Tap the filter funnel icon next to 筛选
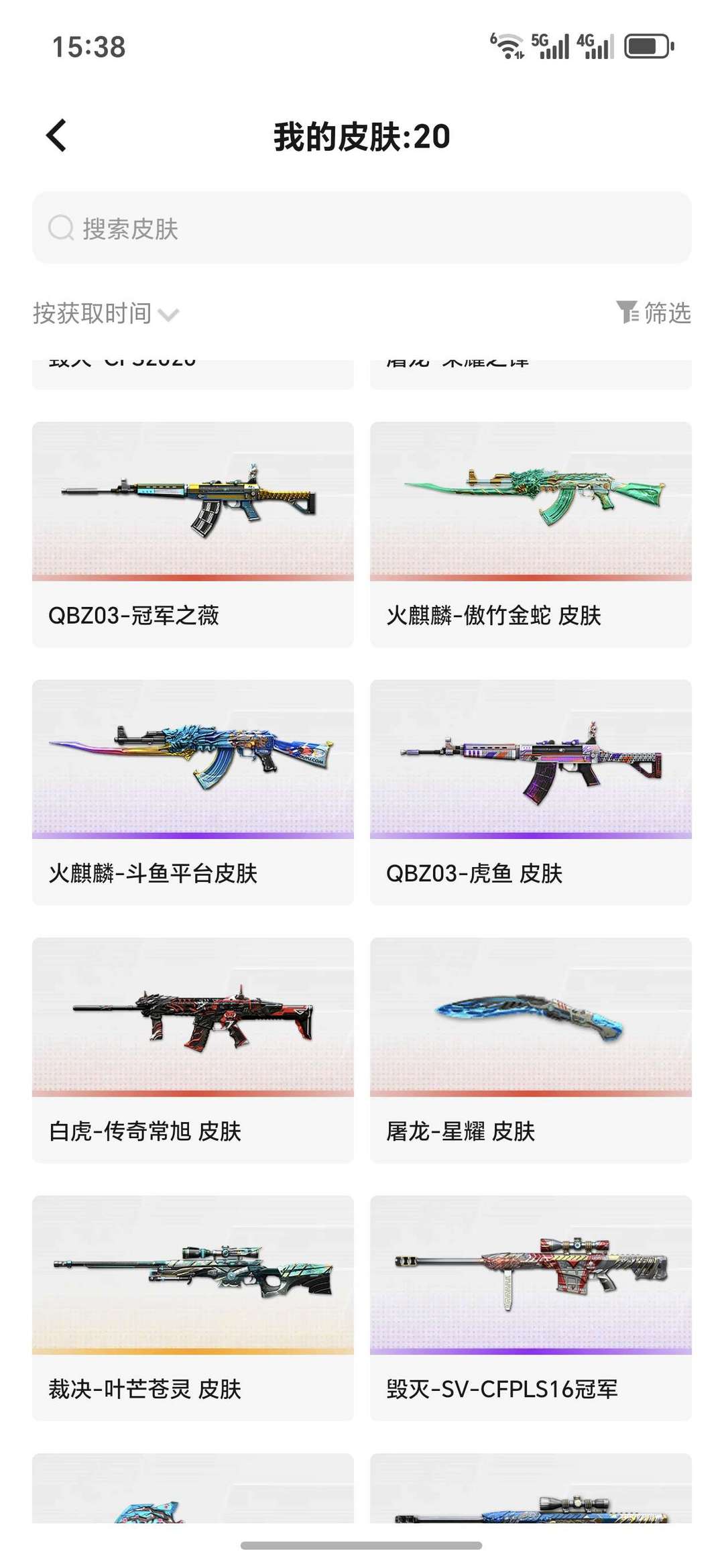Viewport: 724px width, 1568px height. pyautogui.click(x=629, y=313)
